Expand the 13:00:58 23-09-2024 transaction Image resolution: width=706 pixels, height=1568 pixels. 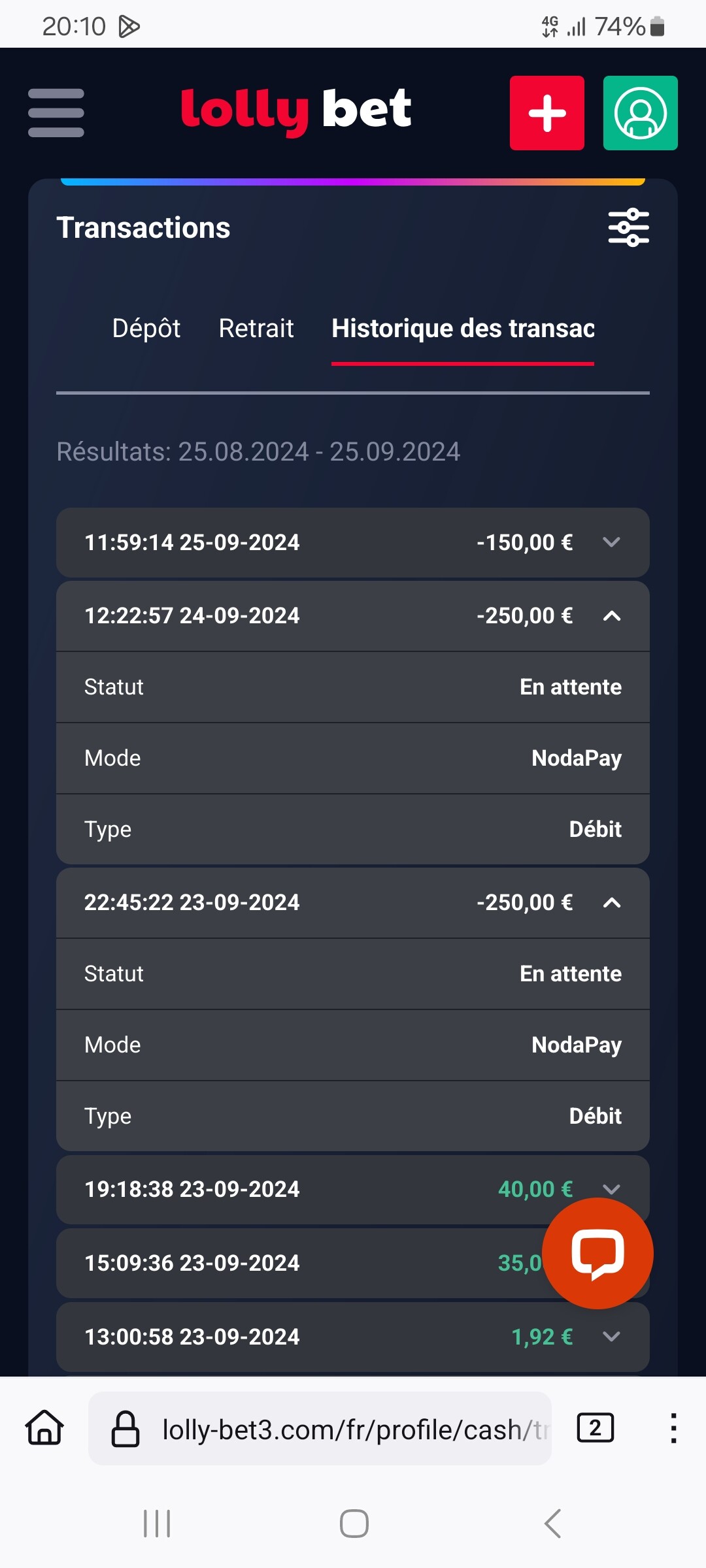point(611,1336)
